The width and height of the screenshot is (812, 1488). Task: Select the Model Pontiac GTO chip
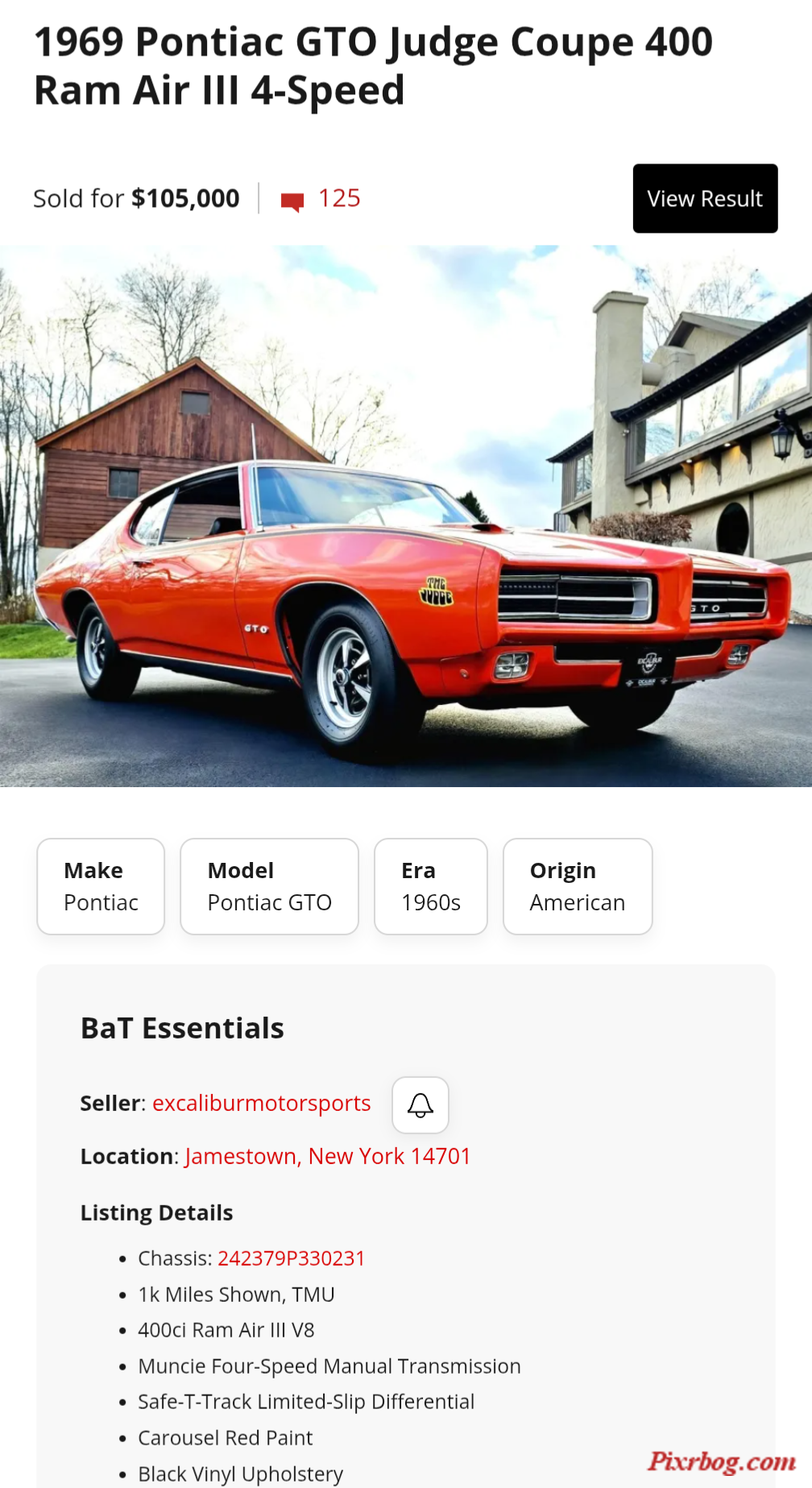click(269, 886)
